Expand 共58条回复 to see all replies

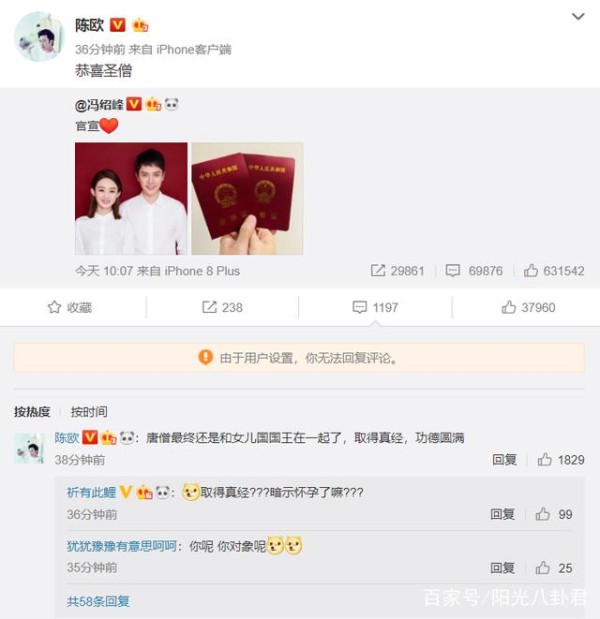pyautogui.click(x=98, y=601)
